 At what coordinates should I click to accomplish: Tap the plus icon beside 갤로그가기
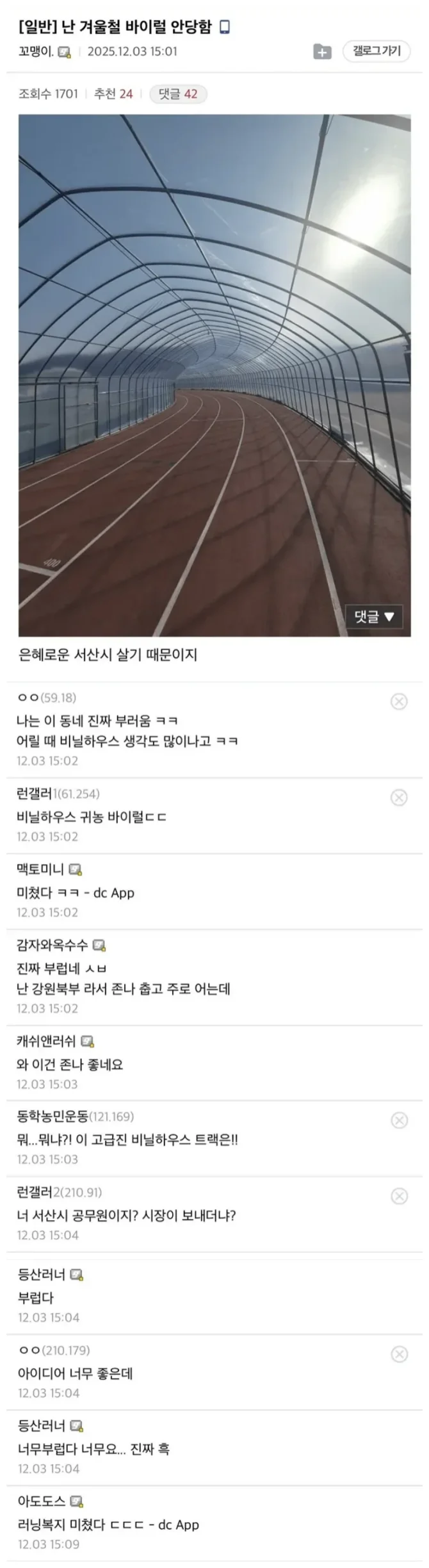tap(322, 52)
